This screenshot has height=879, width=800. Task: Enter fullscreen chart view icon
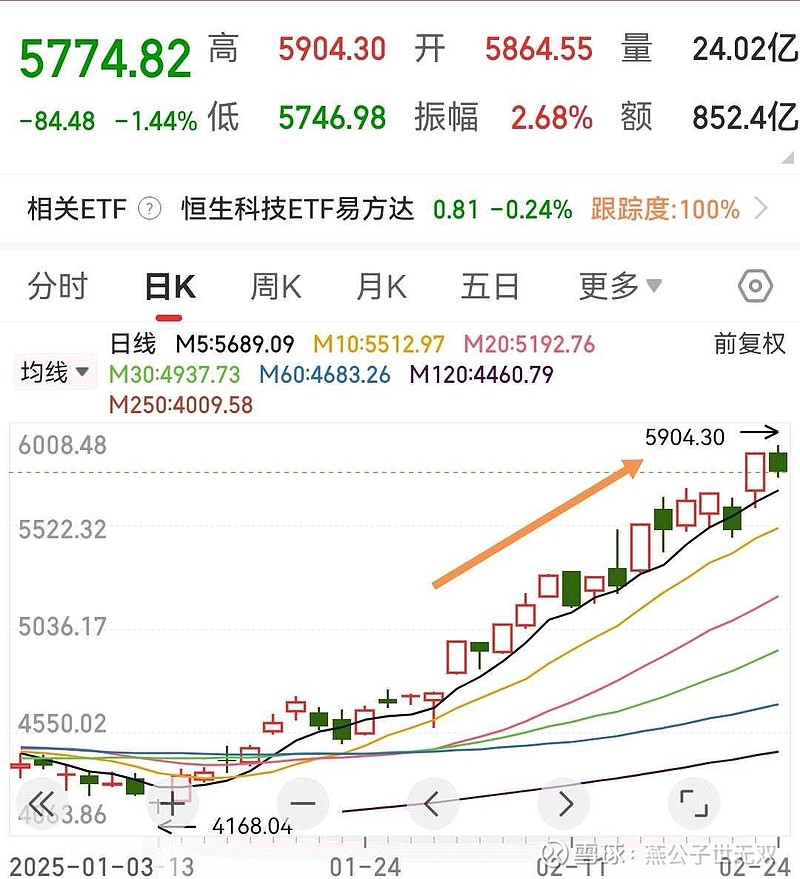pyautogui.click(x=694, y=802)
